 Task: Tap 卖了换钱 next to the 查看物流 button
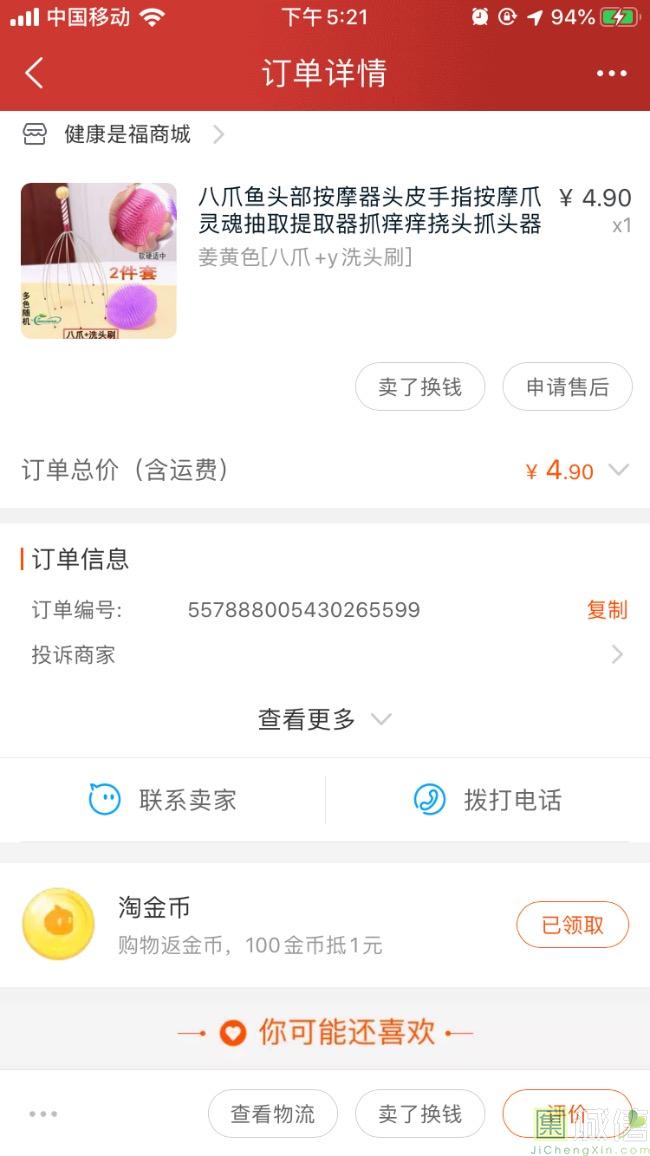tap(420, 1114)
